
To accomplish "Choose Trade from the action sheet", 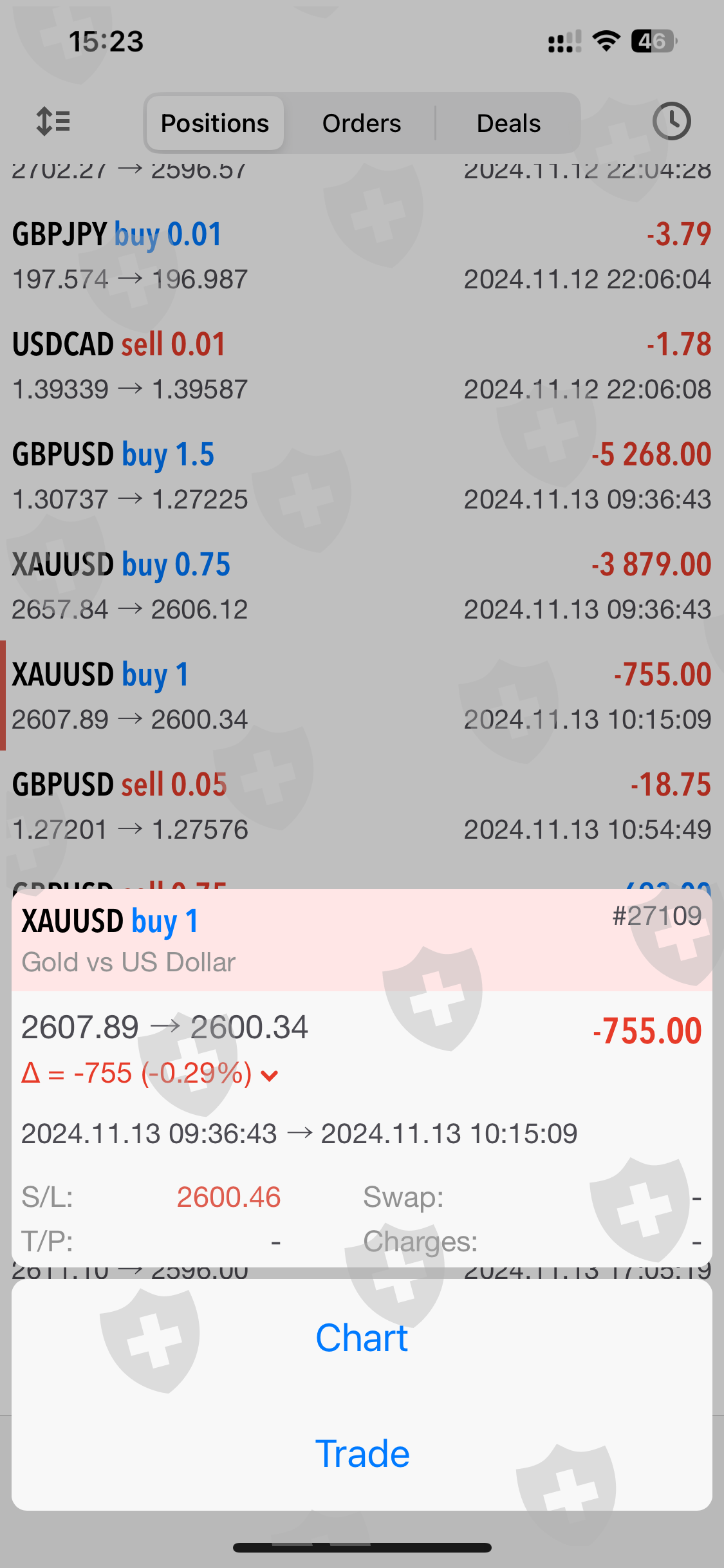I will [x=362, y=1454].
